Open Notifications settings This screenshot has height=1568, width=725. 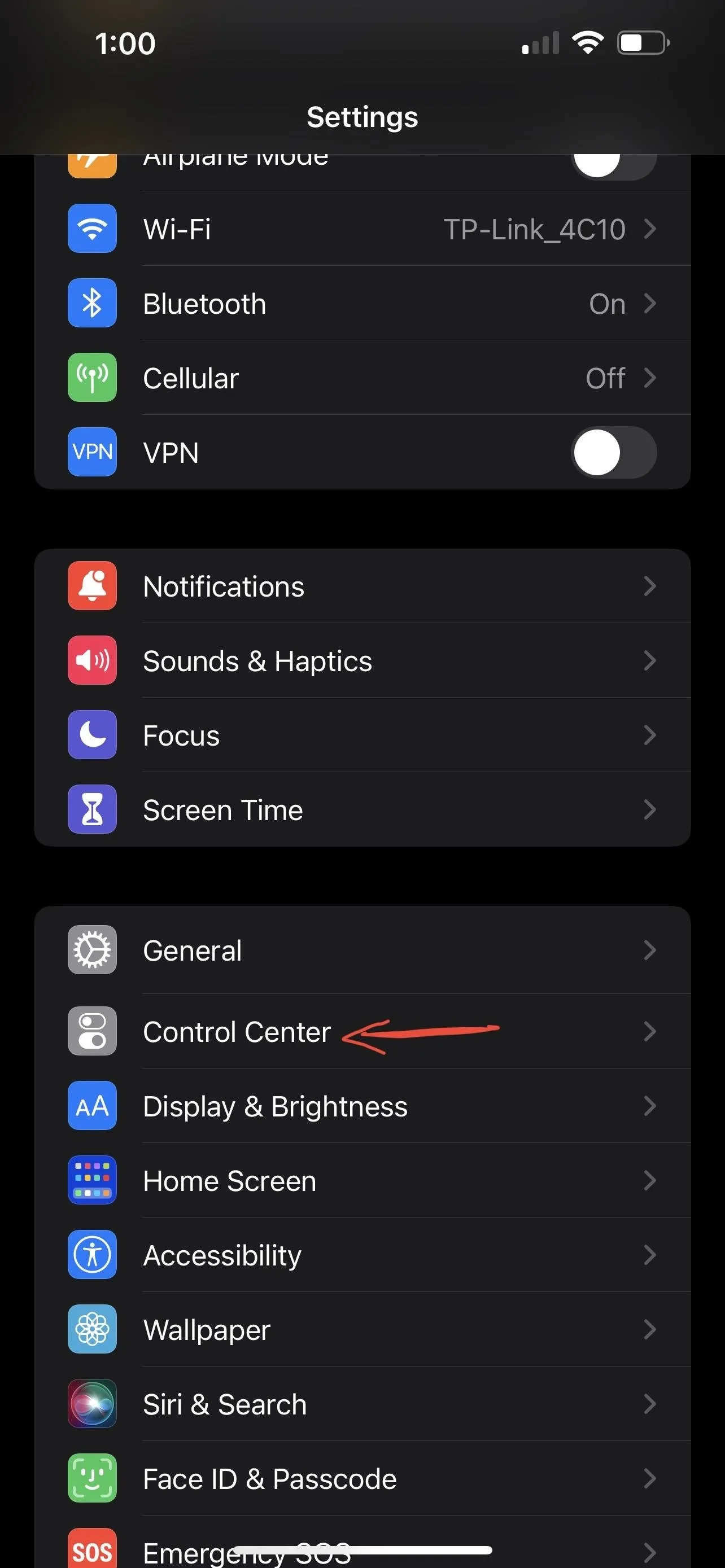click(x=362, y=586)
